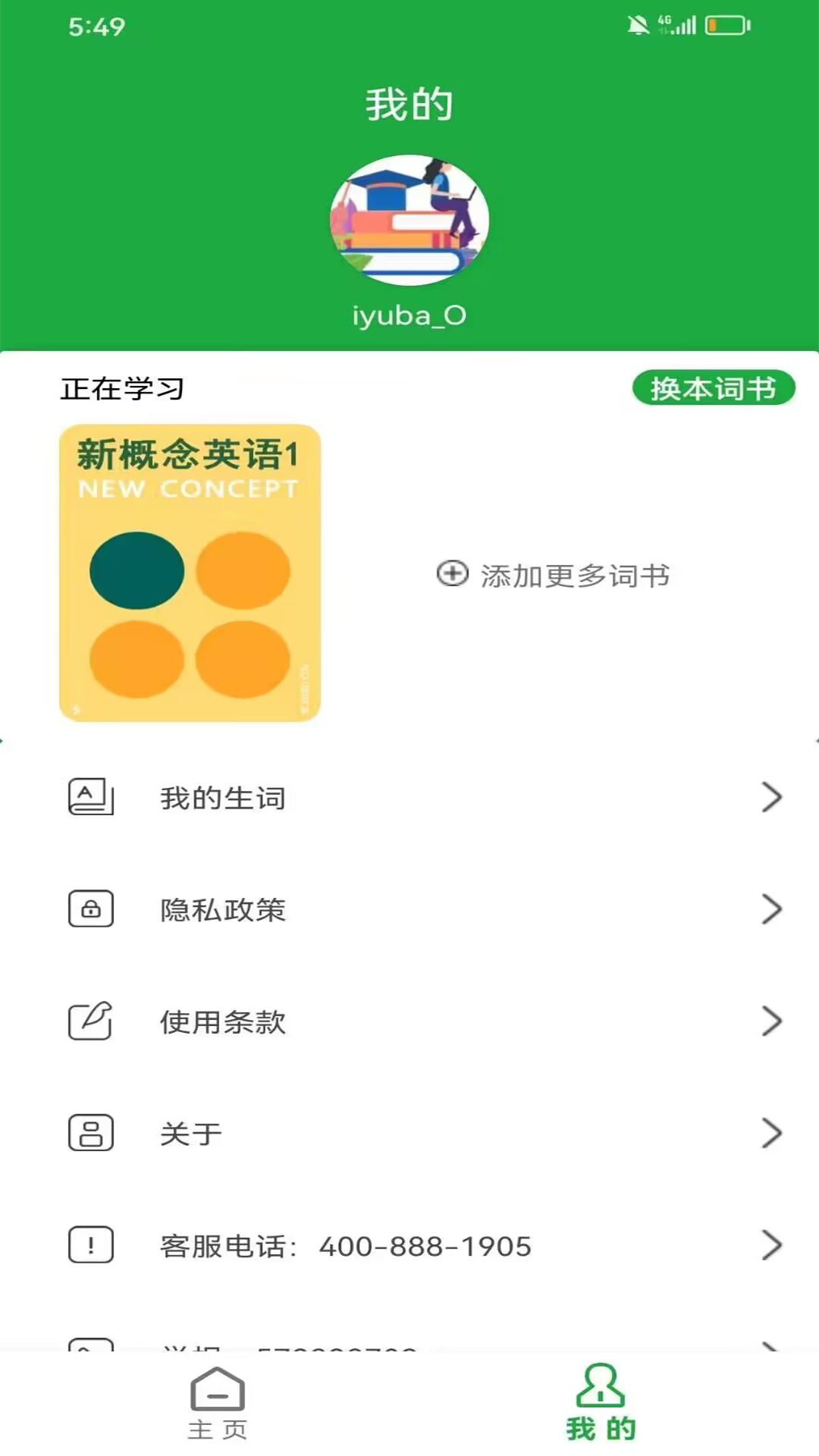The width and height of the screenshot is (819, 1456).
Task: Click the 换本词书 button
Action: click(711, 387)
